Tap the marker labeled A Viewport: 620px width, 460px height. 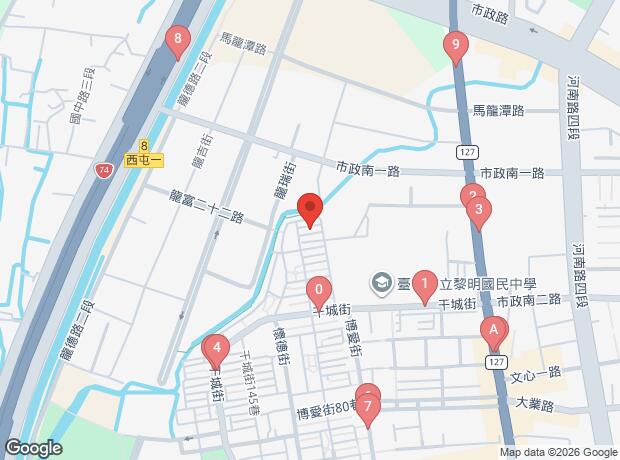493,334
